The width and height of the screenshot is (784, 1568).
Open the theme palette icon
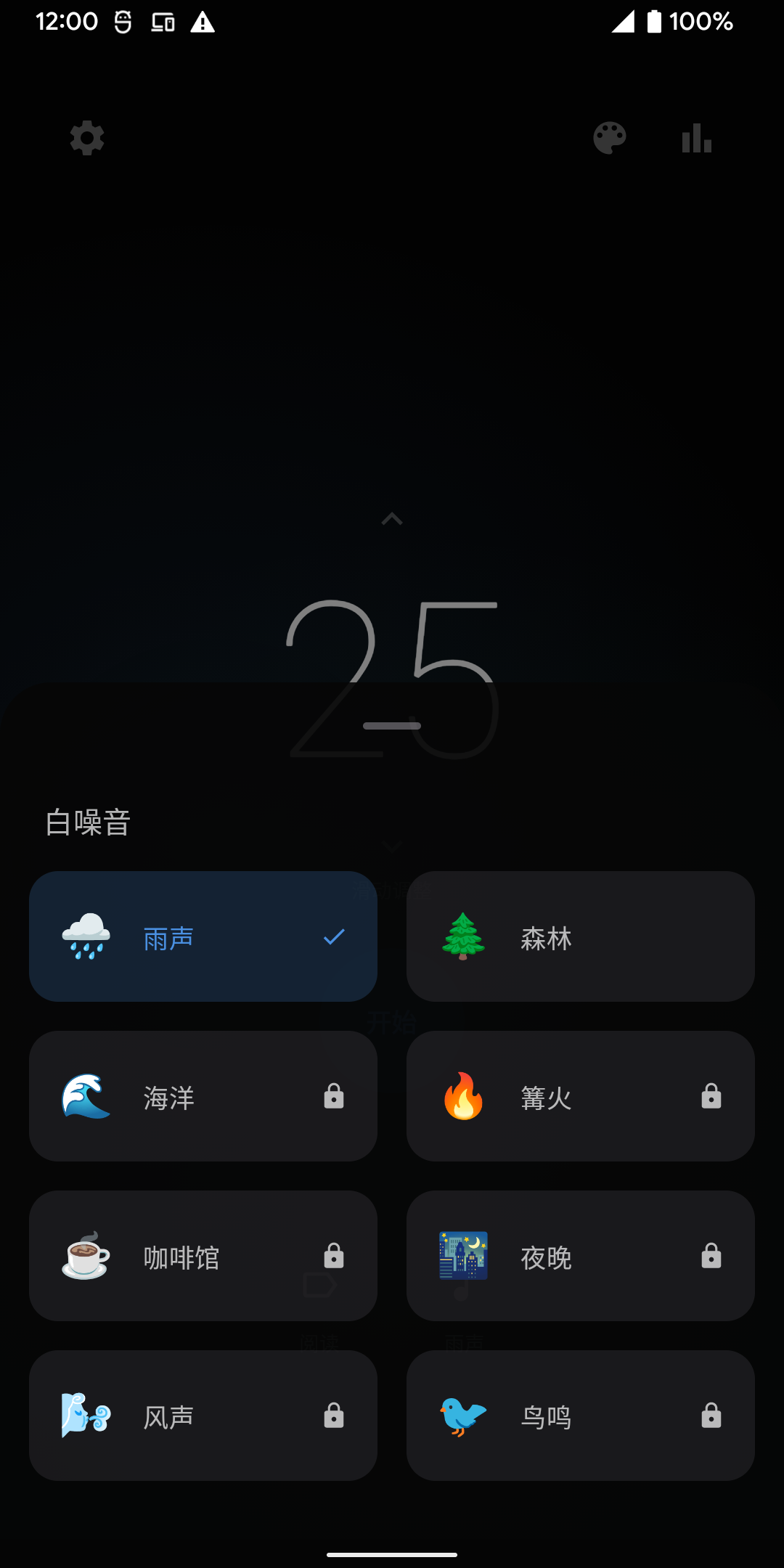click(610, 138)
